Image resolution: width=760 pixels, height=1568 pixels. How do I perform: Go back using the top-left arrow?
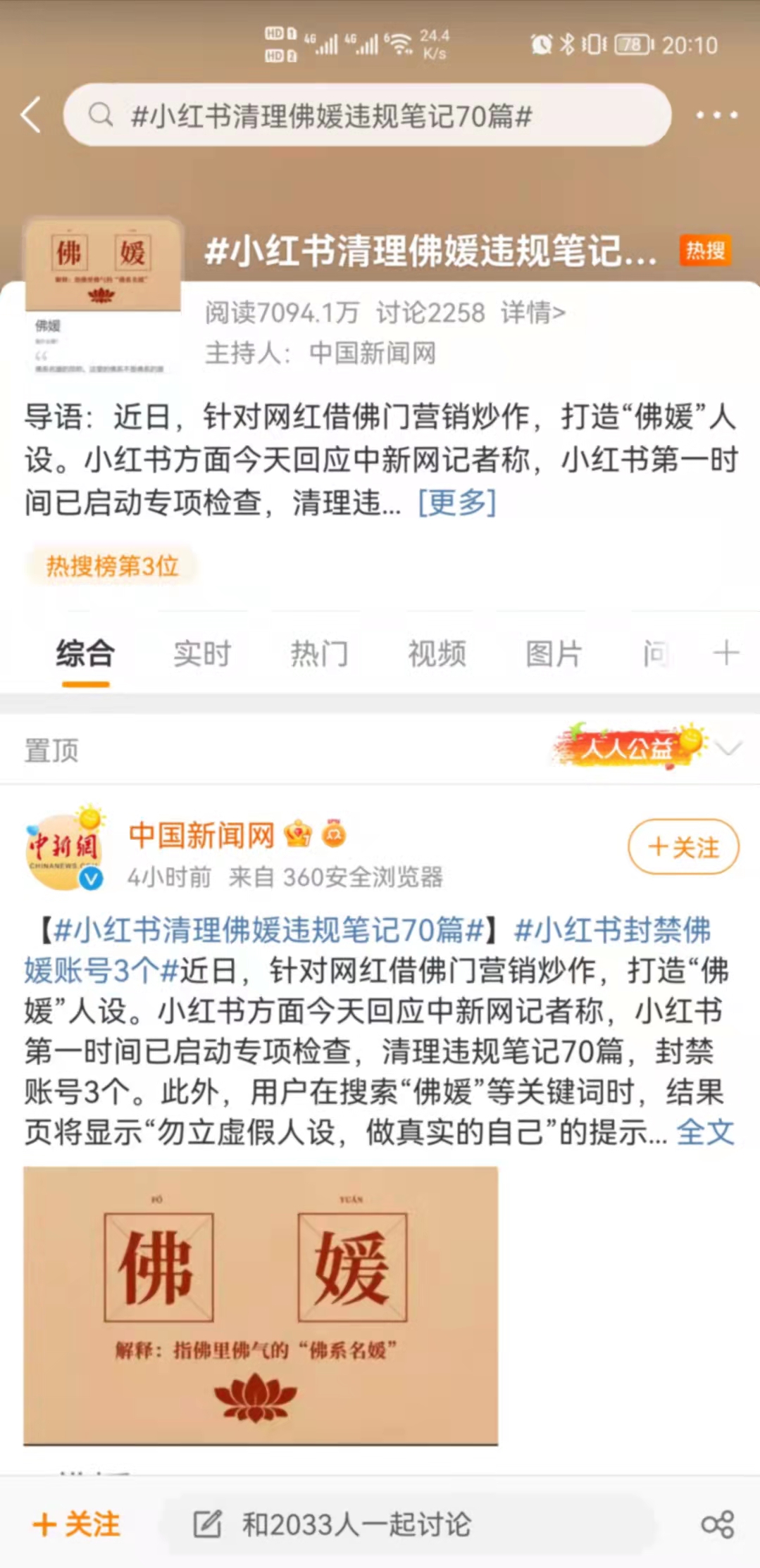[31, 115]
